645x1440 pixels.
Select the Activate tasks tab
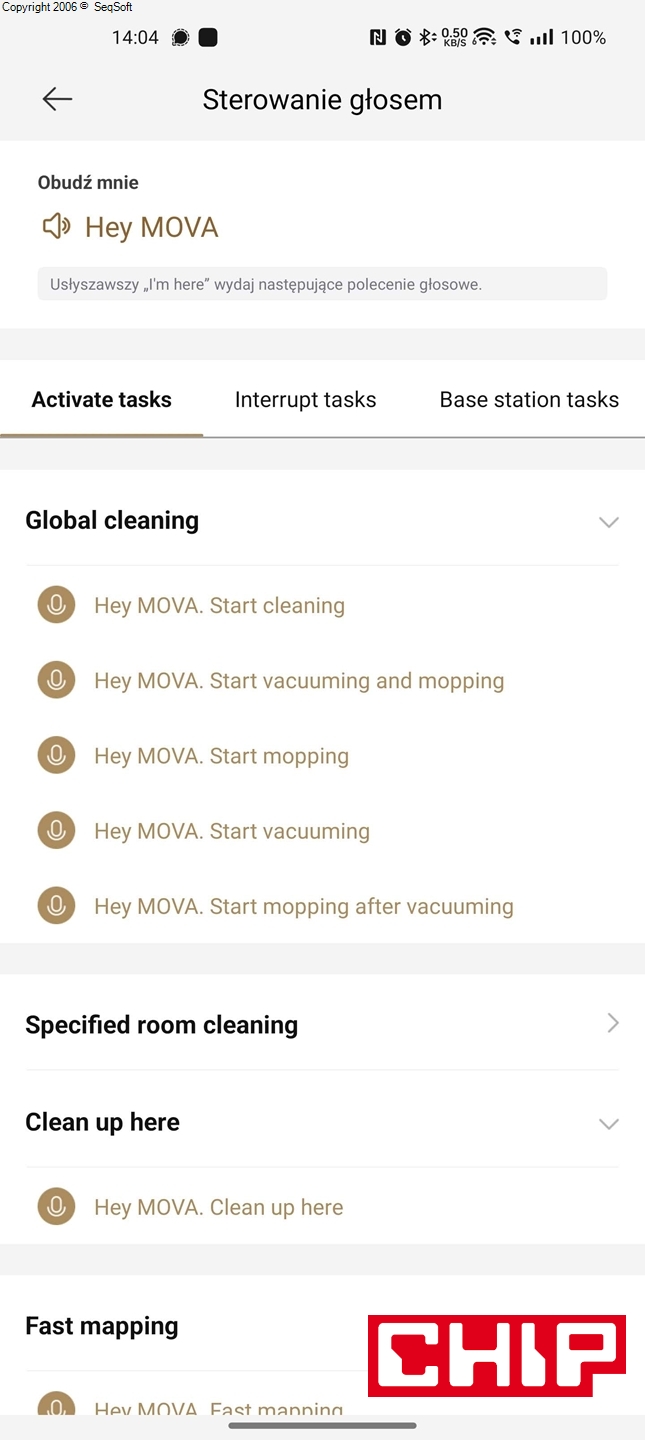tap(102, 400)
